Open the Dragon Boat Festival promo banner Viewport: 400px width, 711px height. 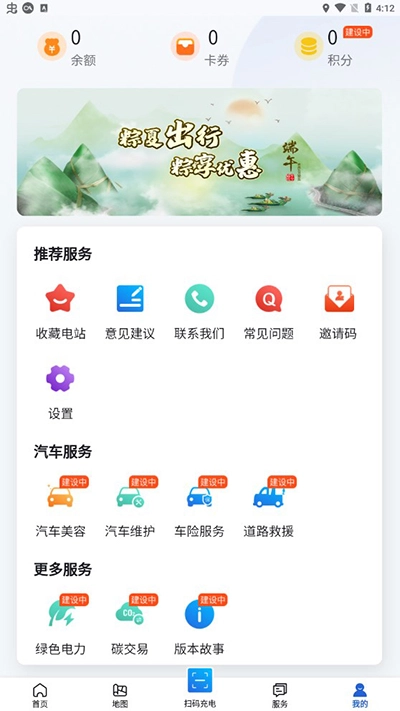pos(200,152)
